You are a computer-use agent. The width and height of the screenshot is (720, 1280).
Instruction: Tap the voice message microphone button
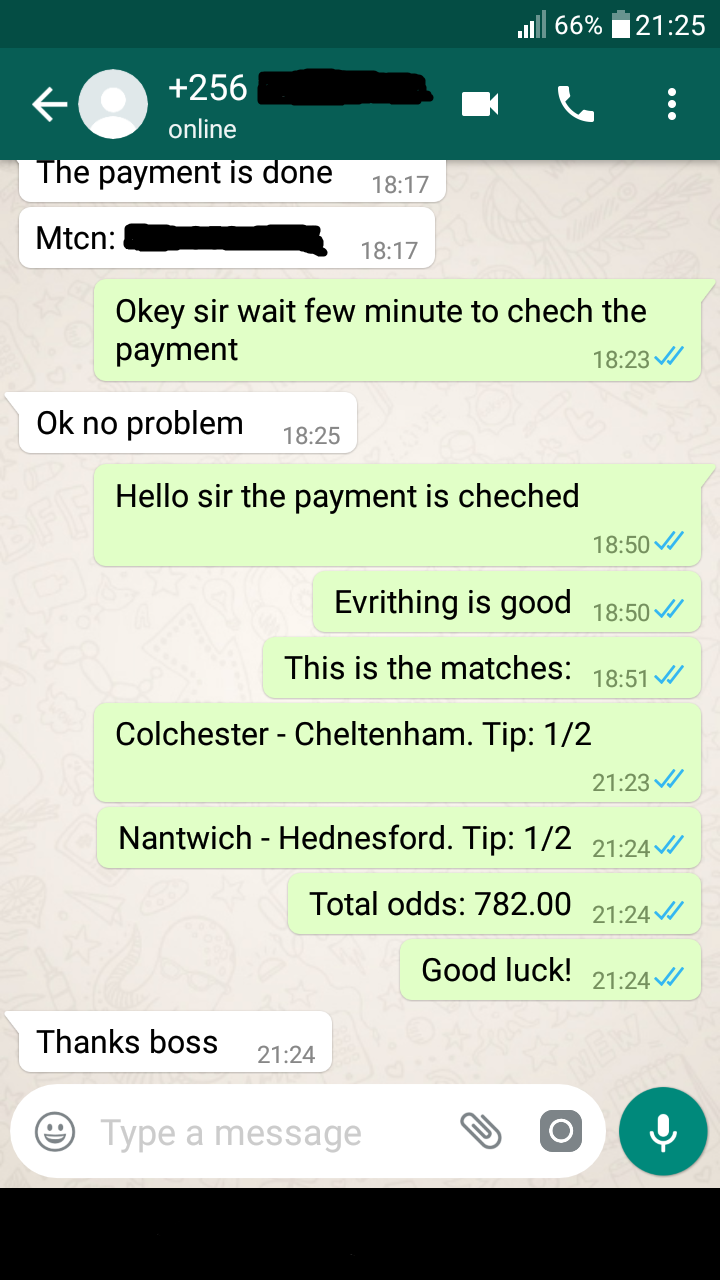coord(663,1132)
